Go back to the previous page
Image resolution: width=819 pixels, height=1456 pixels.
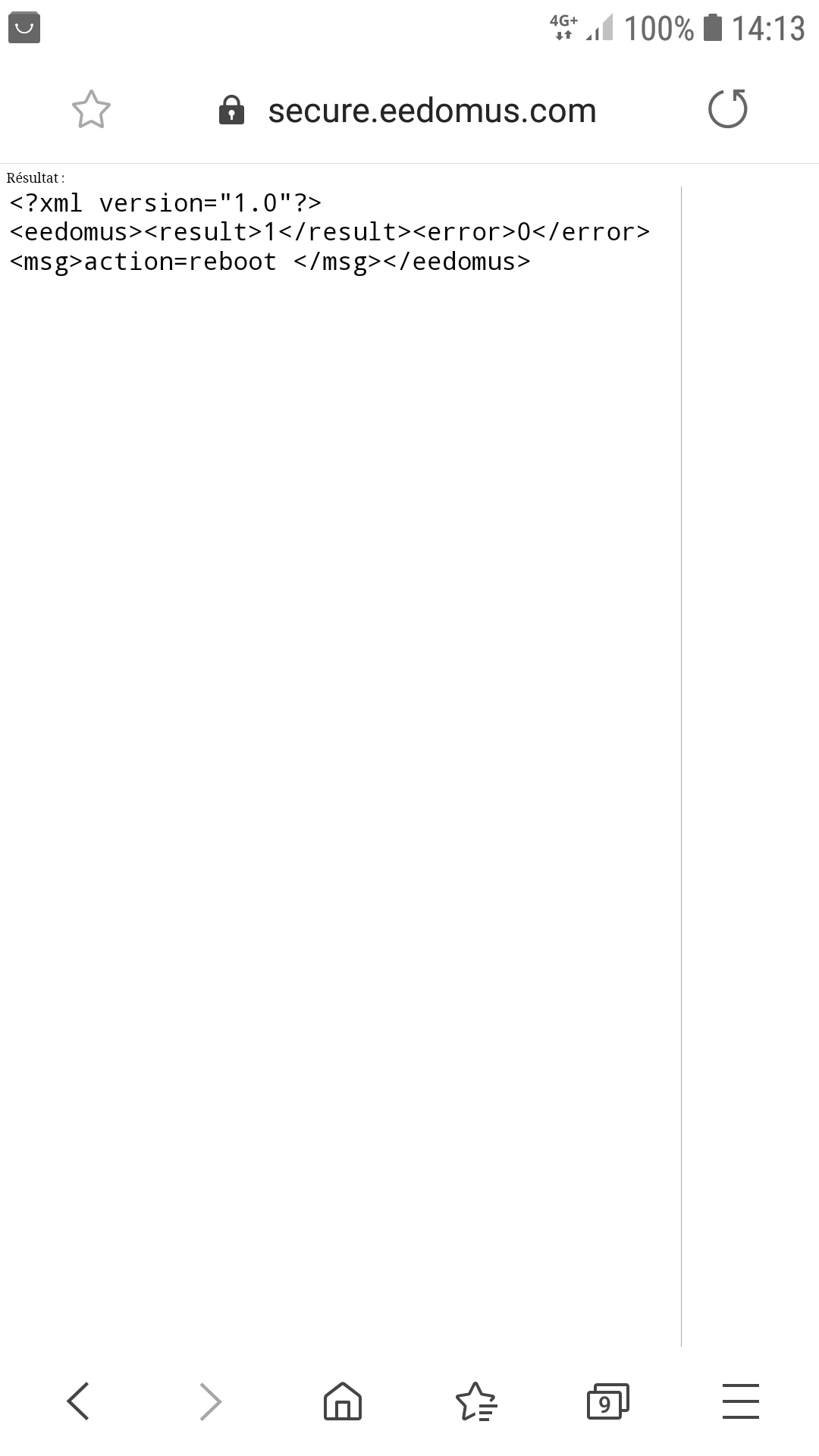tap(78, 1401)
